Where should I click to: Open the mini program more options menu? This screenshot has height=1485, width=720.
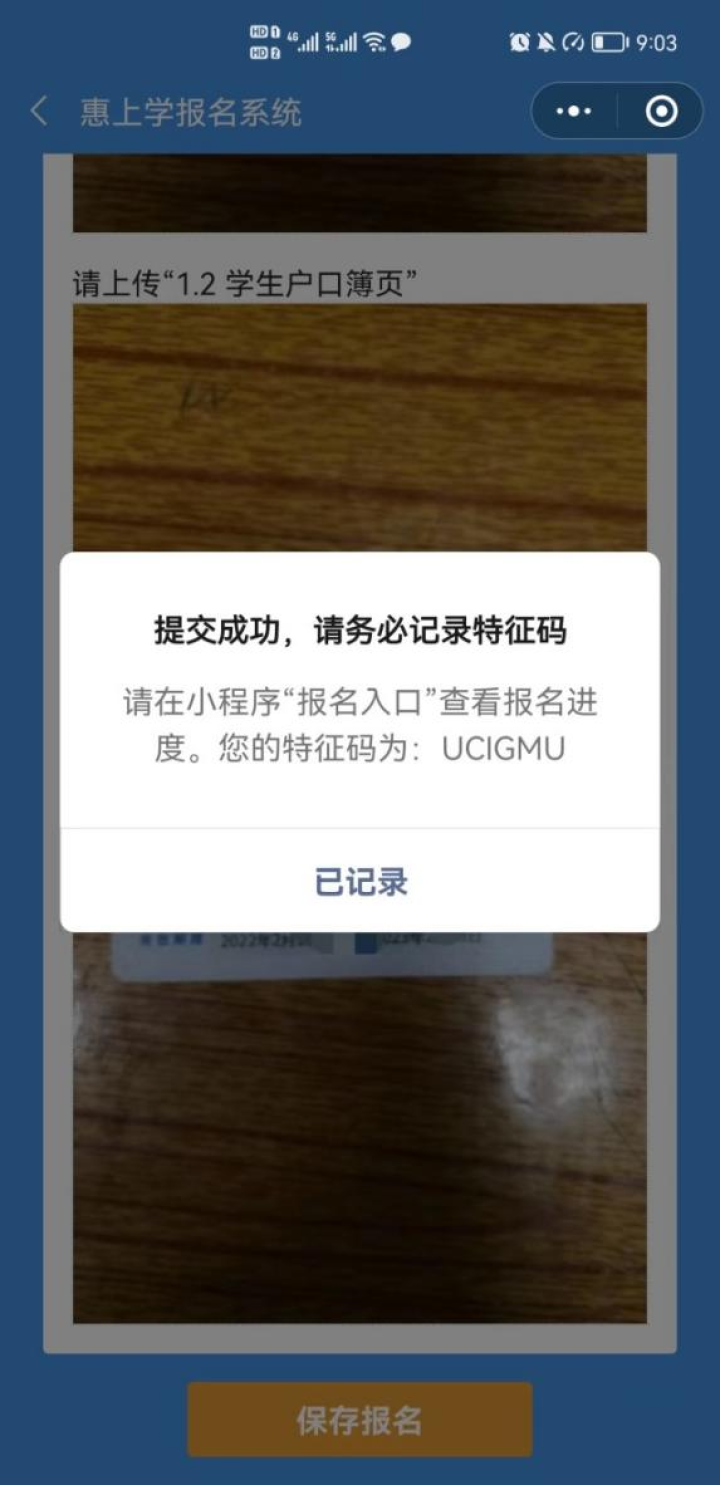(x=573, y=111)
